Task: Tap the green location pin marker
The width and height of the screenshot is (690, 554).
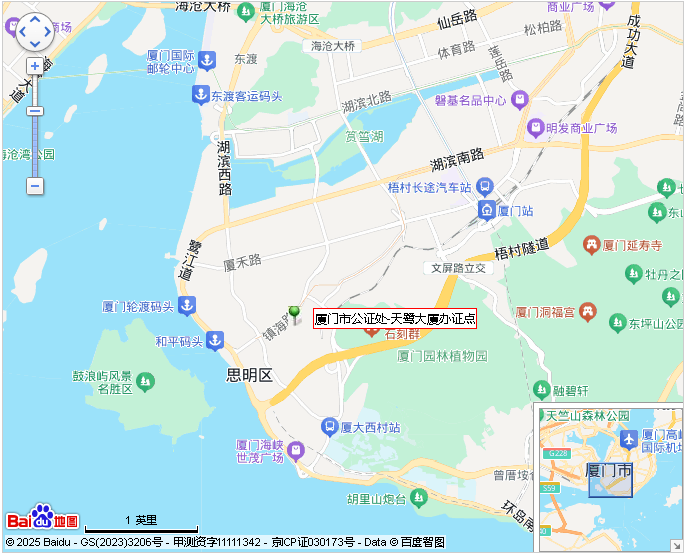Action: [x=294, y=314]
